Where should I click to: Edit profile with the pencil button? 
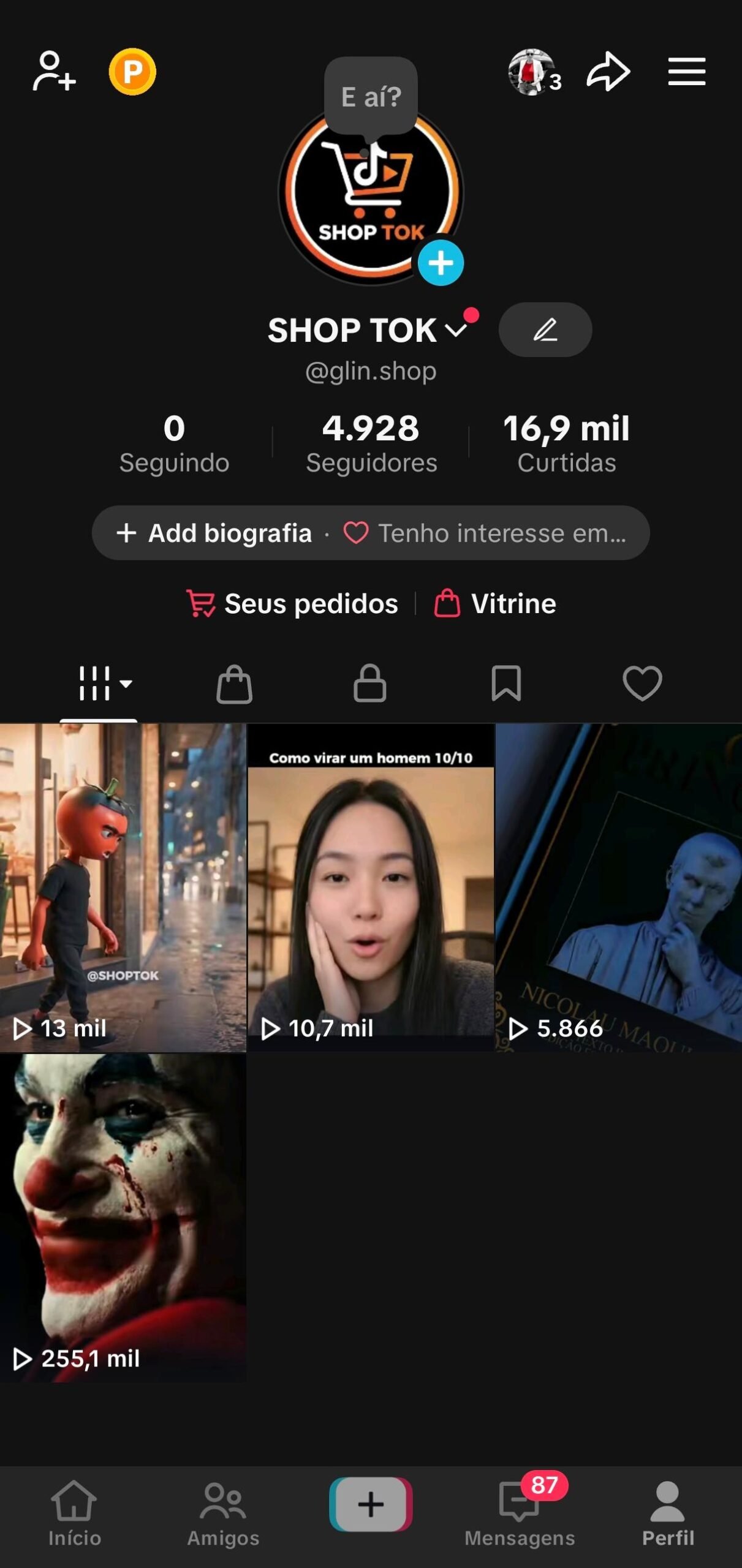pyautogui.click(x=545, y=330)
